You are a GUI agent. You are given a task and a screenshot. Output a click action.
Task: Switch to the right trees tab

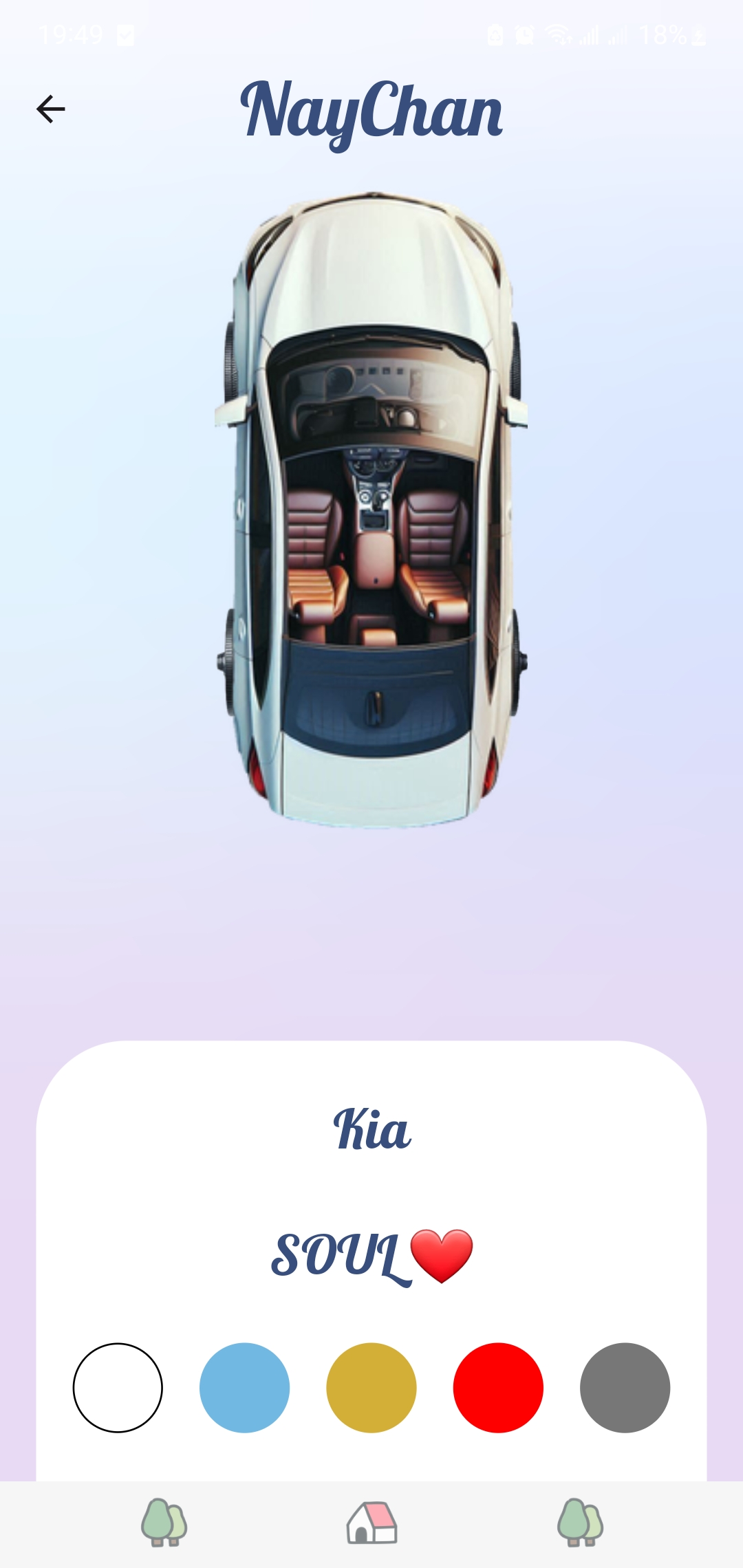click(580, 1523)
